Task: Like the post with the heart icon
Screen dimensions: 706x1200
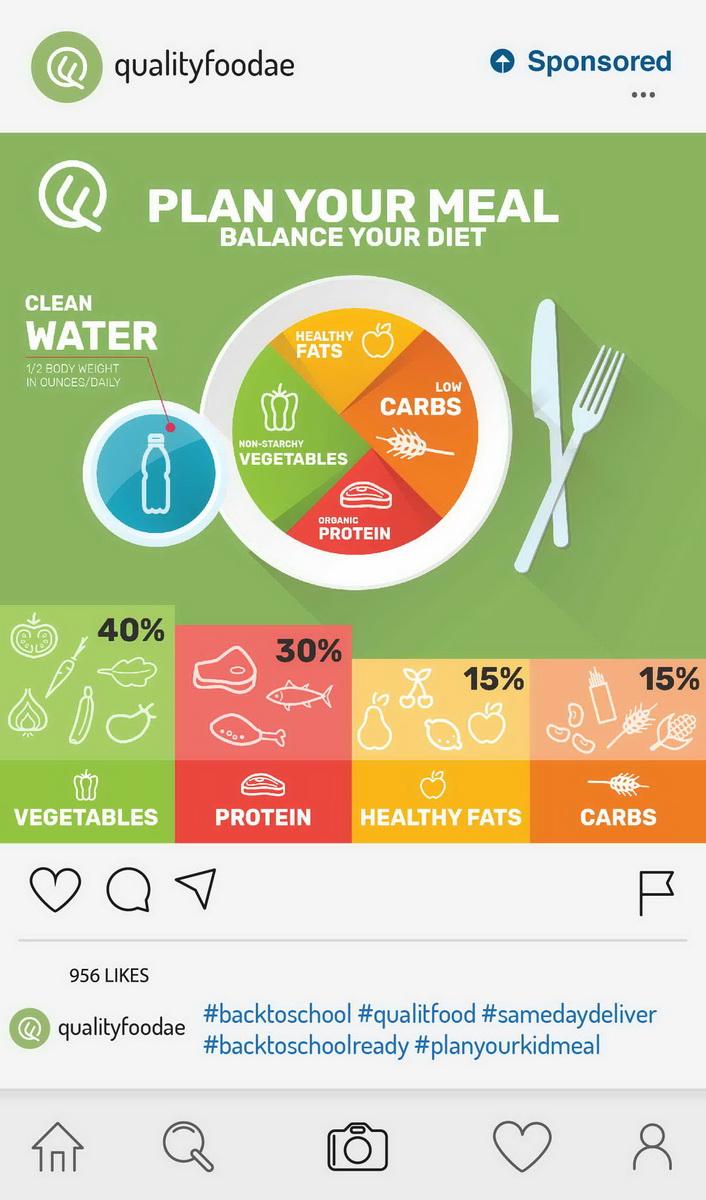Action: pos(55,890)
